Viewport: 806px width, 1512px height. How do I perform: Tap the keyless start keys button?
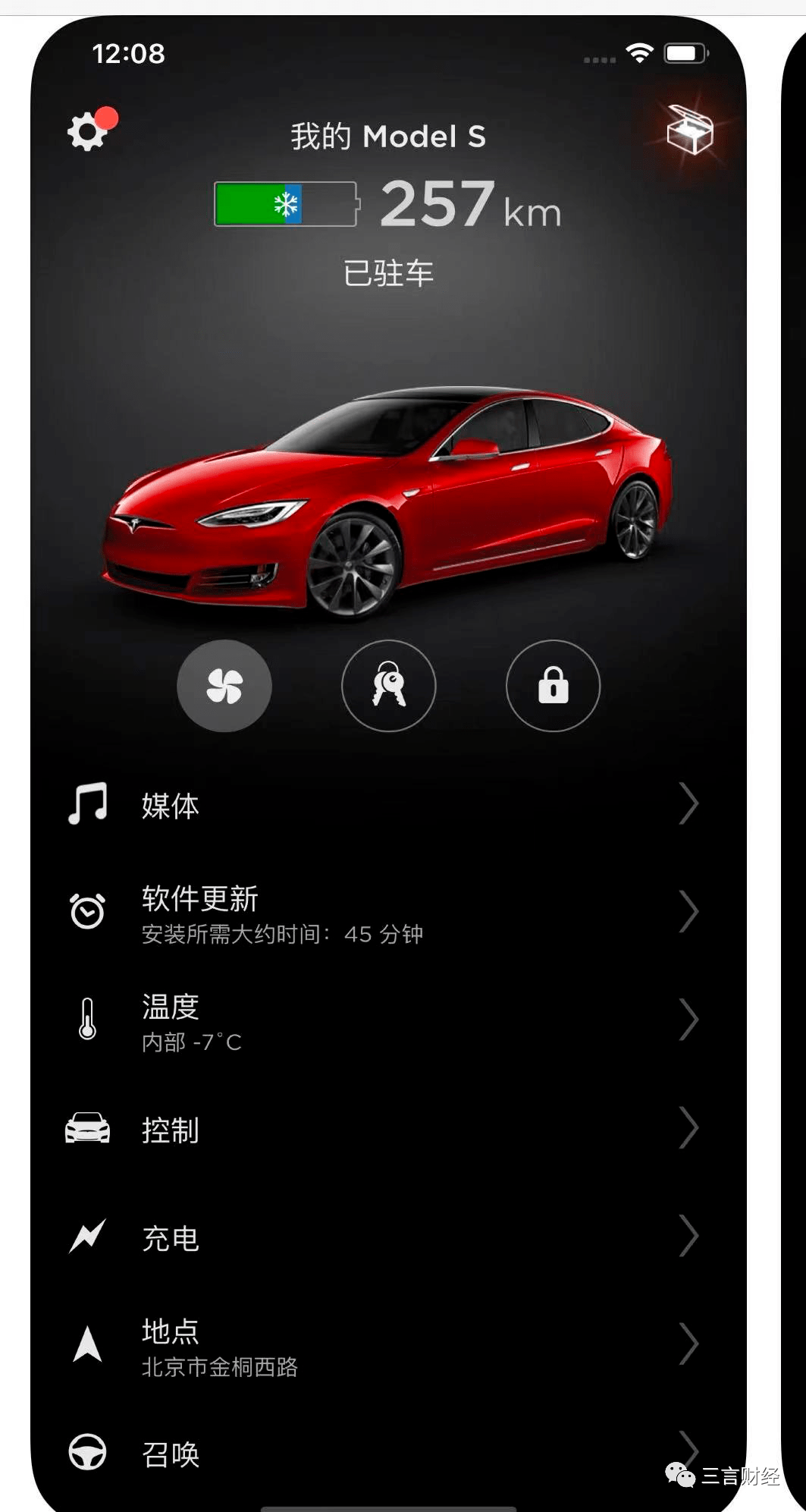pyautogui.click(x=389, y=686)
